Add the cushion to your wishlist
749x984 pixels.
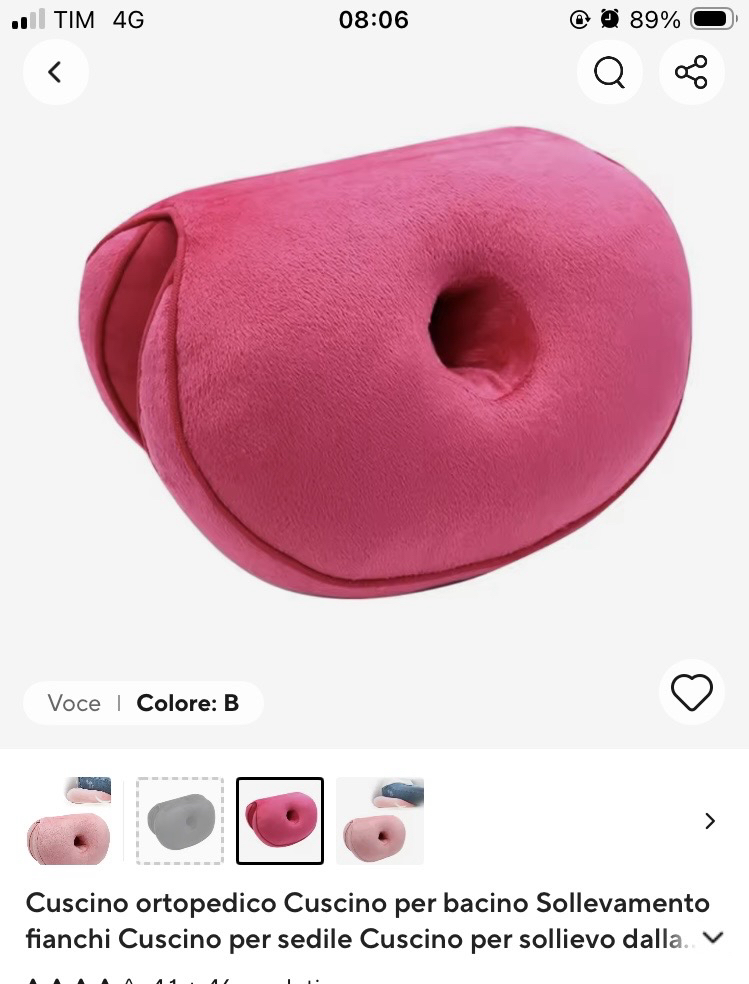pos(691,692)
